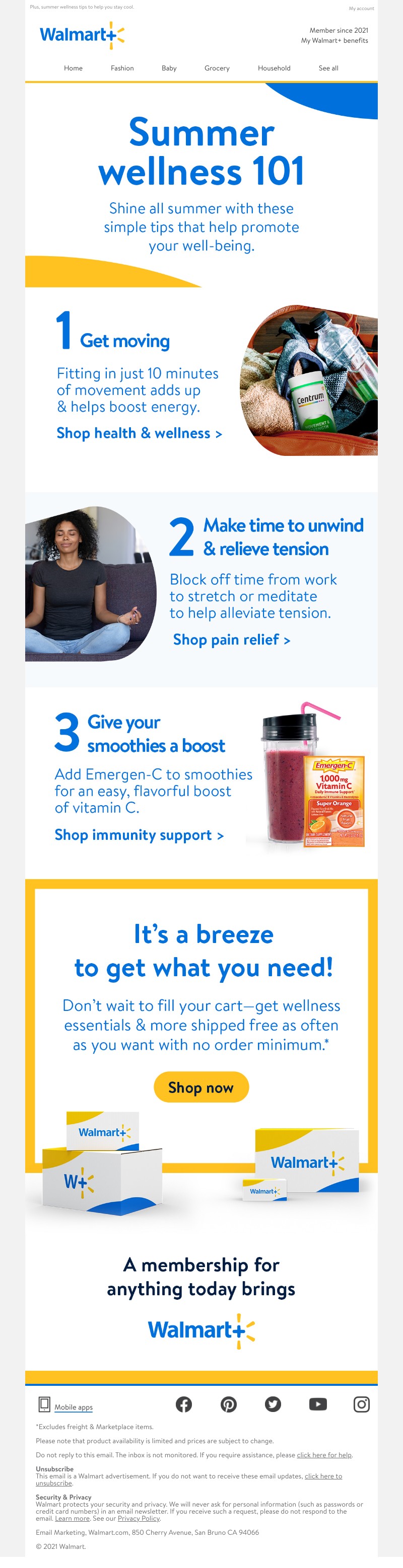Viewport: 403px width, 1568px height.
Task: Open Walmart's YouTube channel
Action: click(318, 1404)
